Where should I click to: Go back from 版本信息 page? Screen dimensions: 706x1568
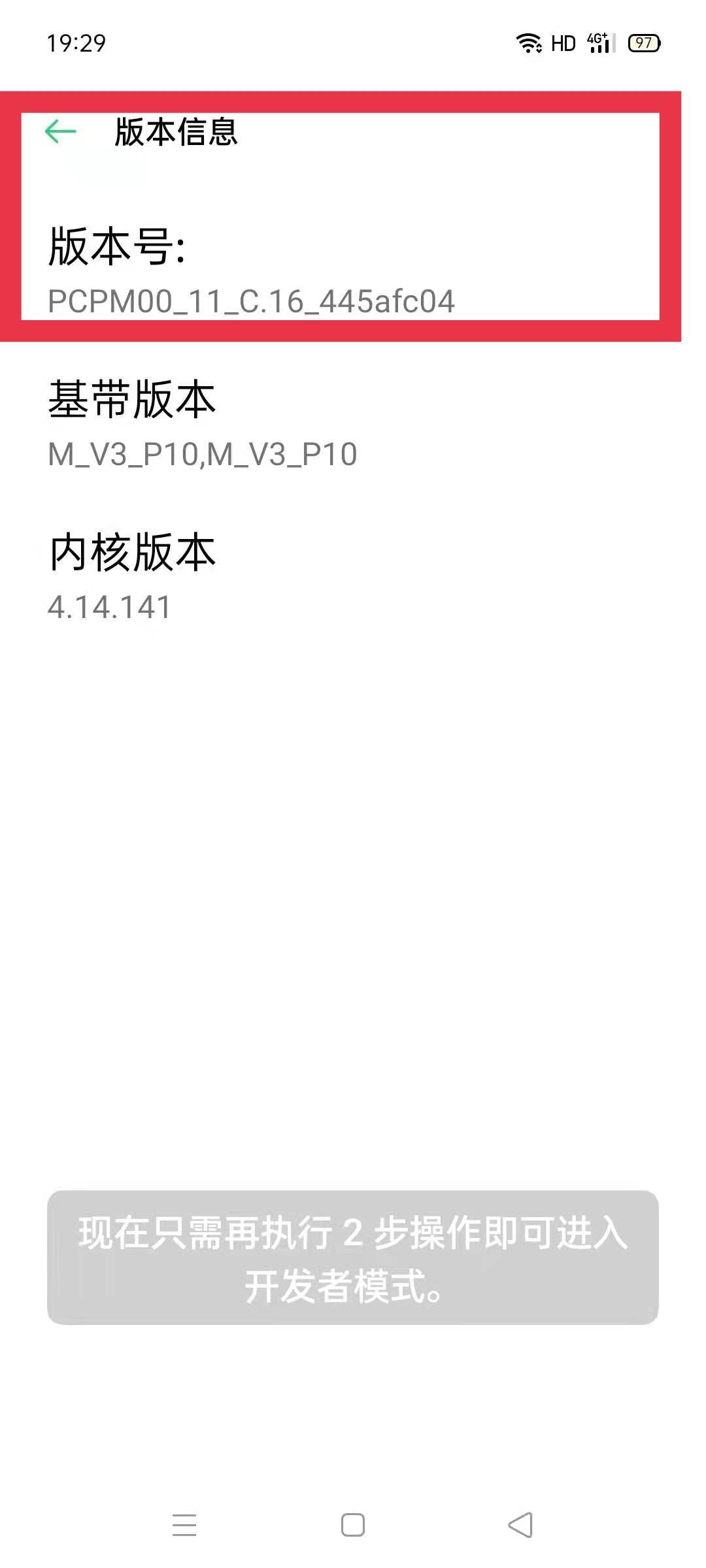click(61, 131)
